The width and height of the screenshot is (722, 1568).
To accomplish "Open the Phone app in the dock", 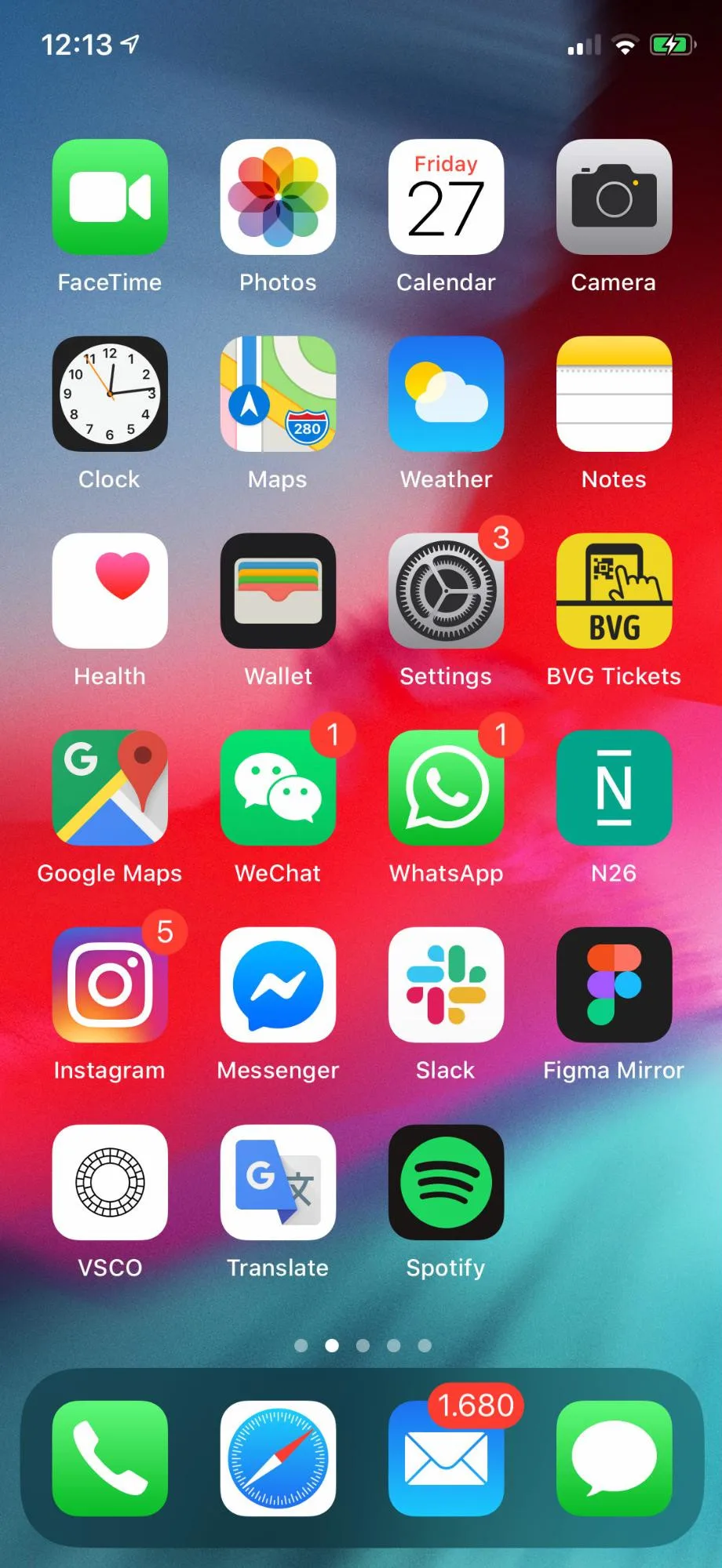I will [x=110, y=1458].
